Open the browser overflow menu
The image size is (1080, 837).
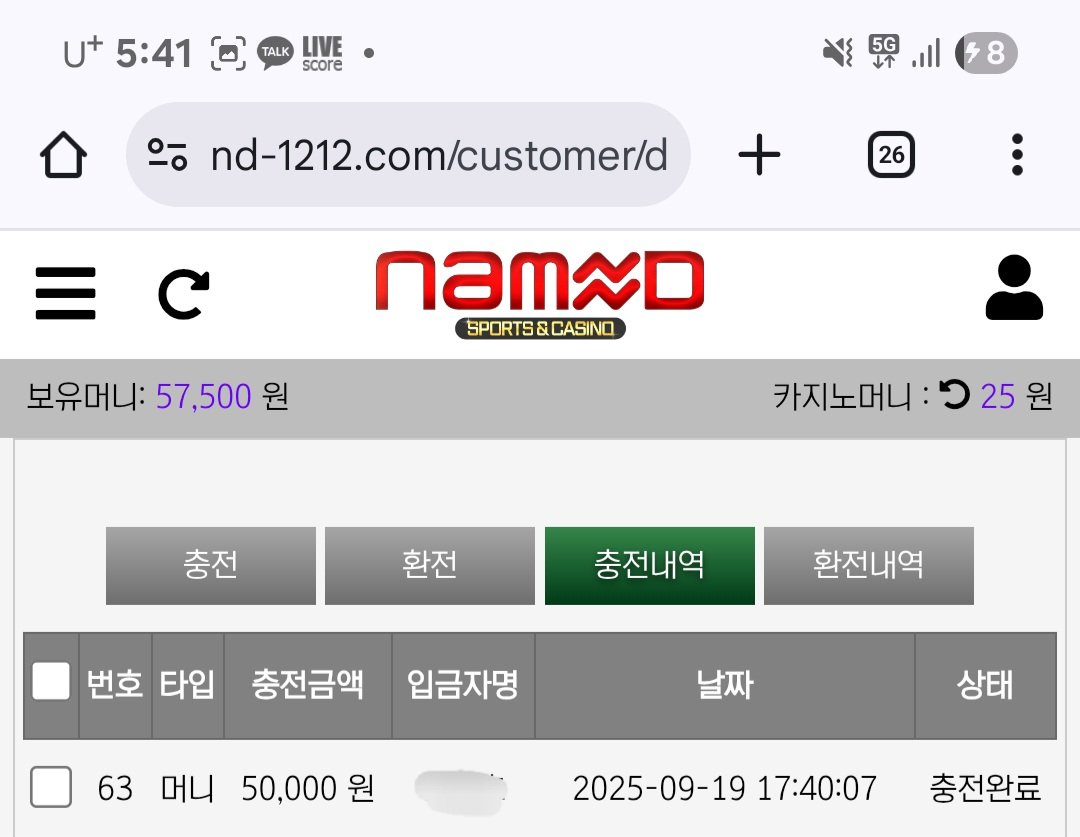(1017, 156)
